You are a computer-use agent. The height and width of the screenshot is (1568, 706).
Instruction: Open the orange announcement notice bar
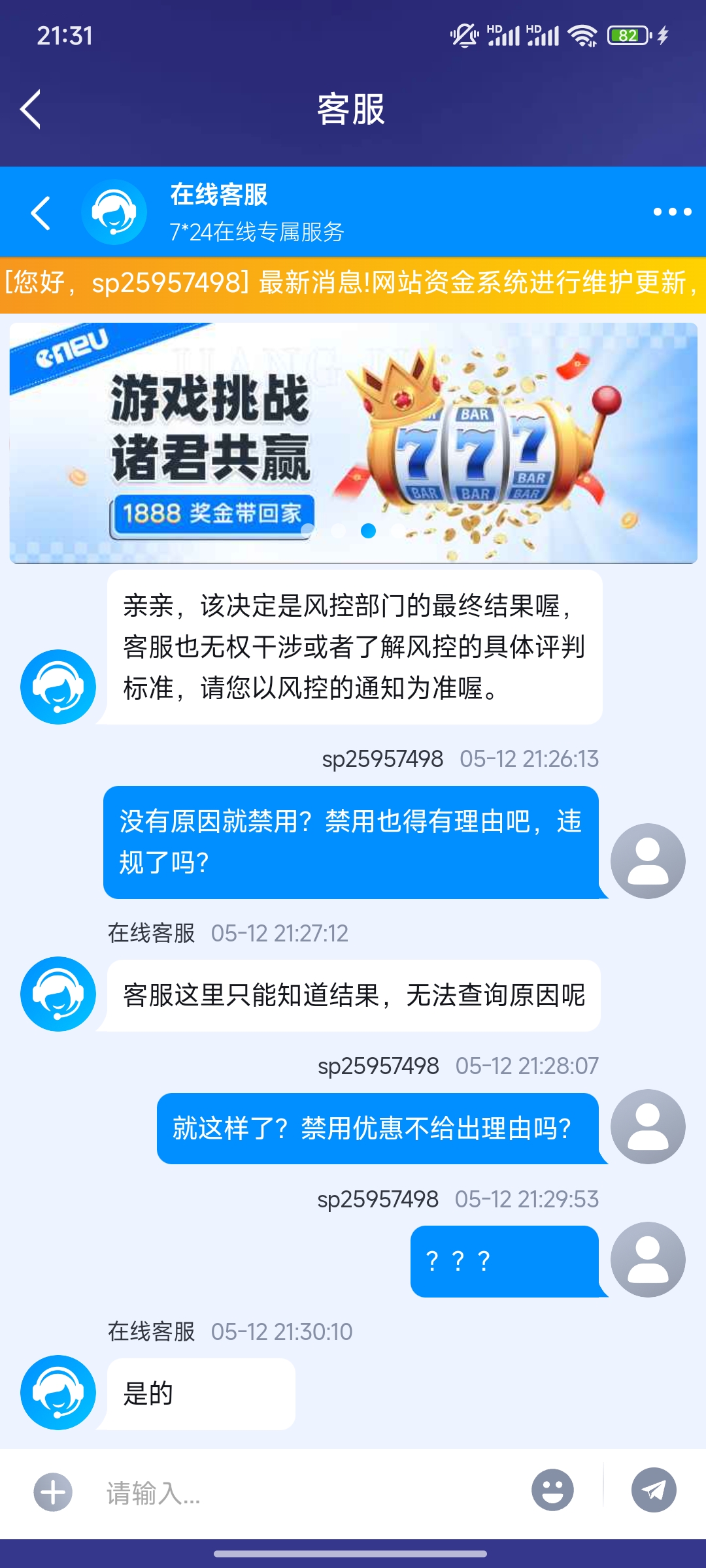[x=353, y=284]
